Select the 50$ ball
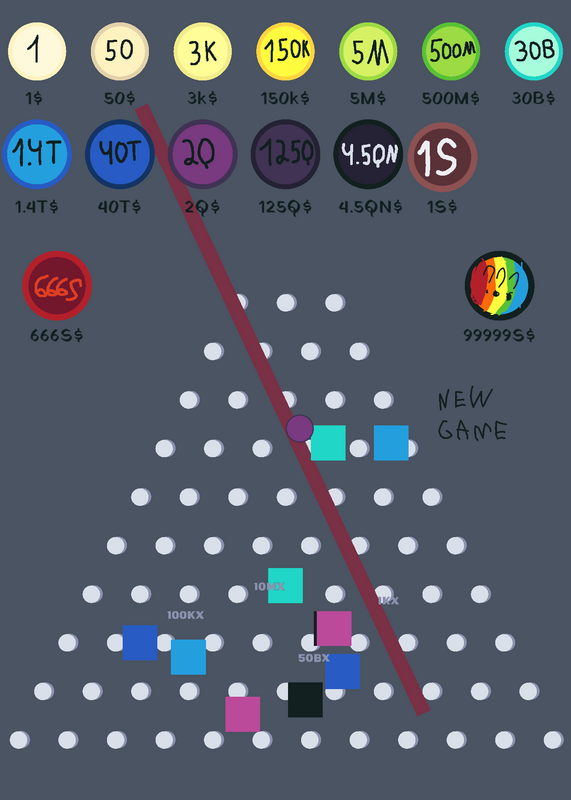Screen dimensions: 571x800 pos(120,52)
